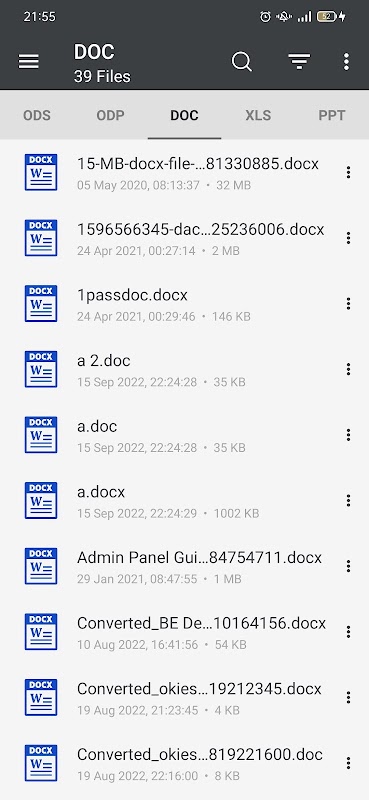369x800 pixels.
Task: Search files with the magnifier icon
Action: 241,62
